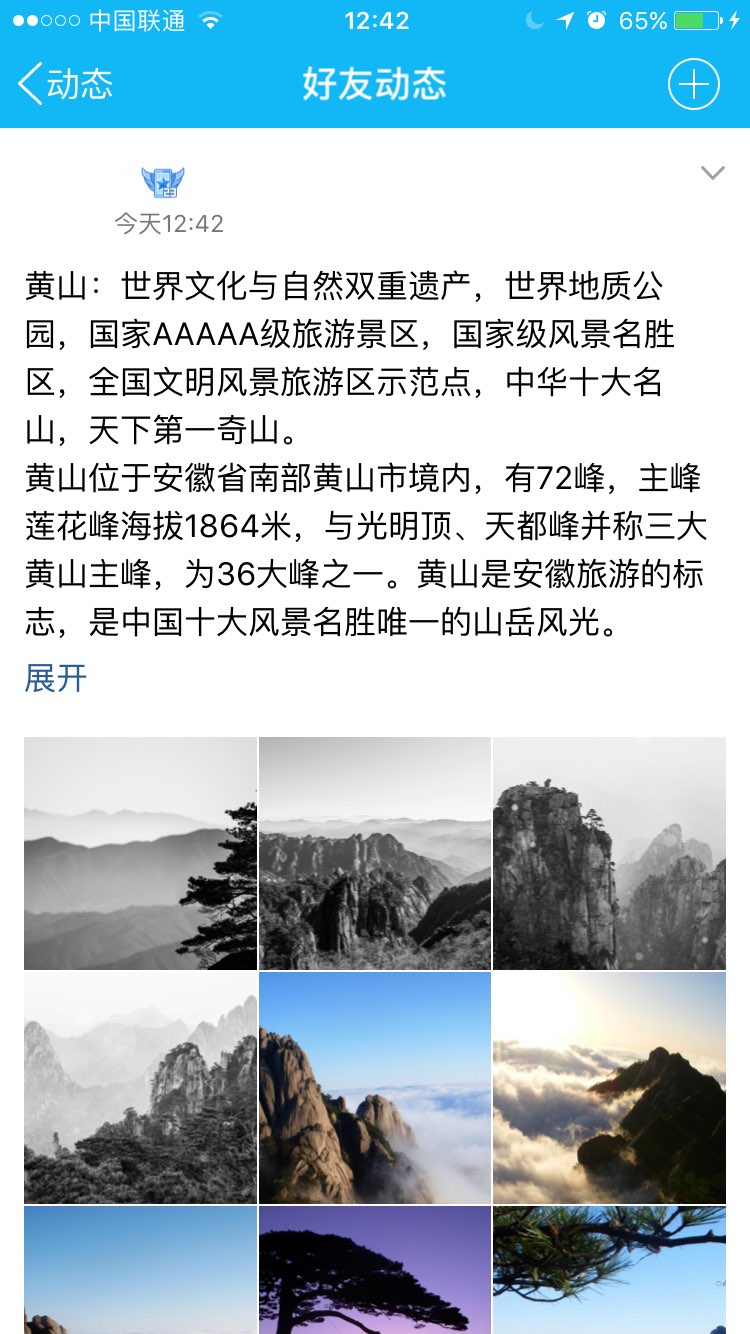Image resolution: width=750 pixels, height=1334 pixels.
Task: Tap the plus icon to create a post
Action: click(x=693, y=84)
